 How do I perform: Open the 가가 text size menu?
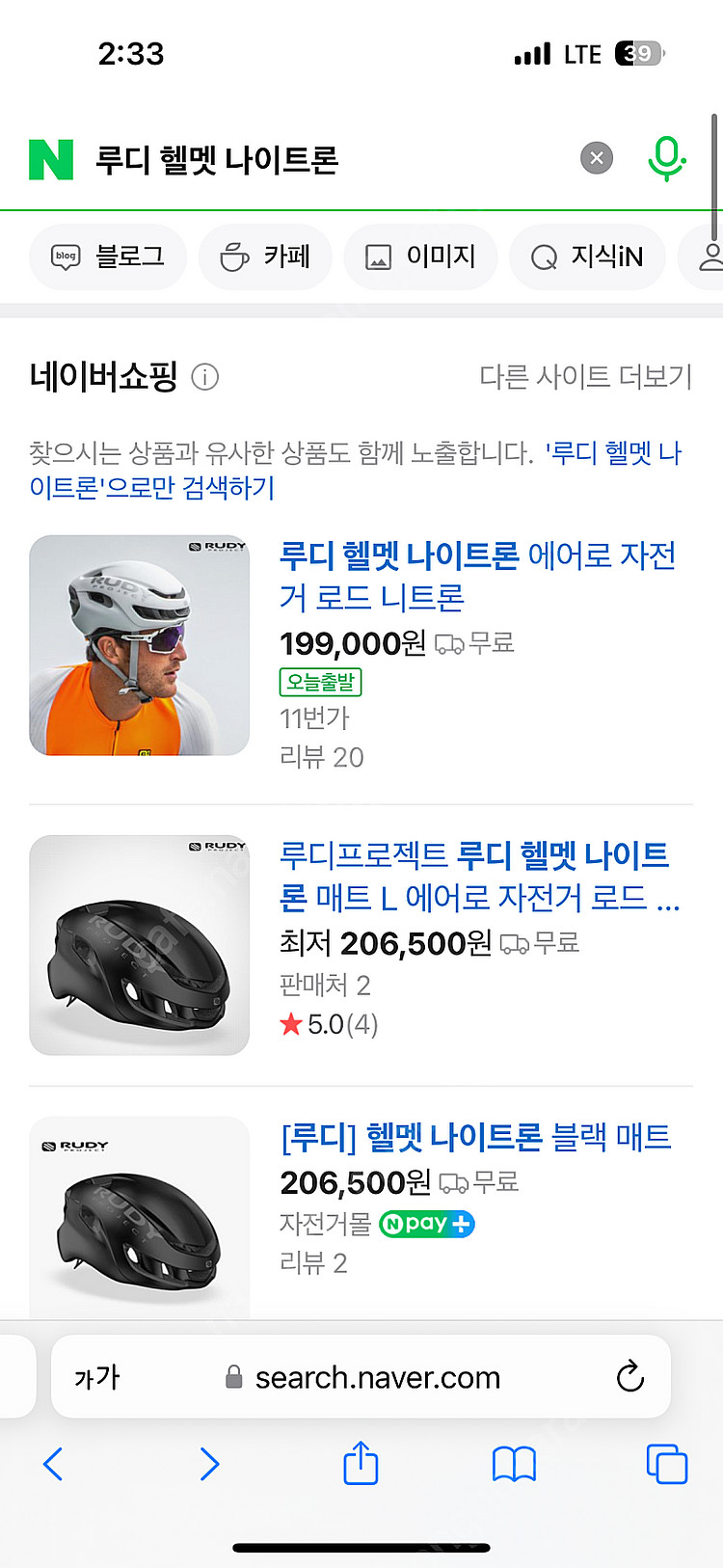point(97,1377)
